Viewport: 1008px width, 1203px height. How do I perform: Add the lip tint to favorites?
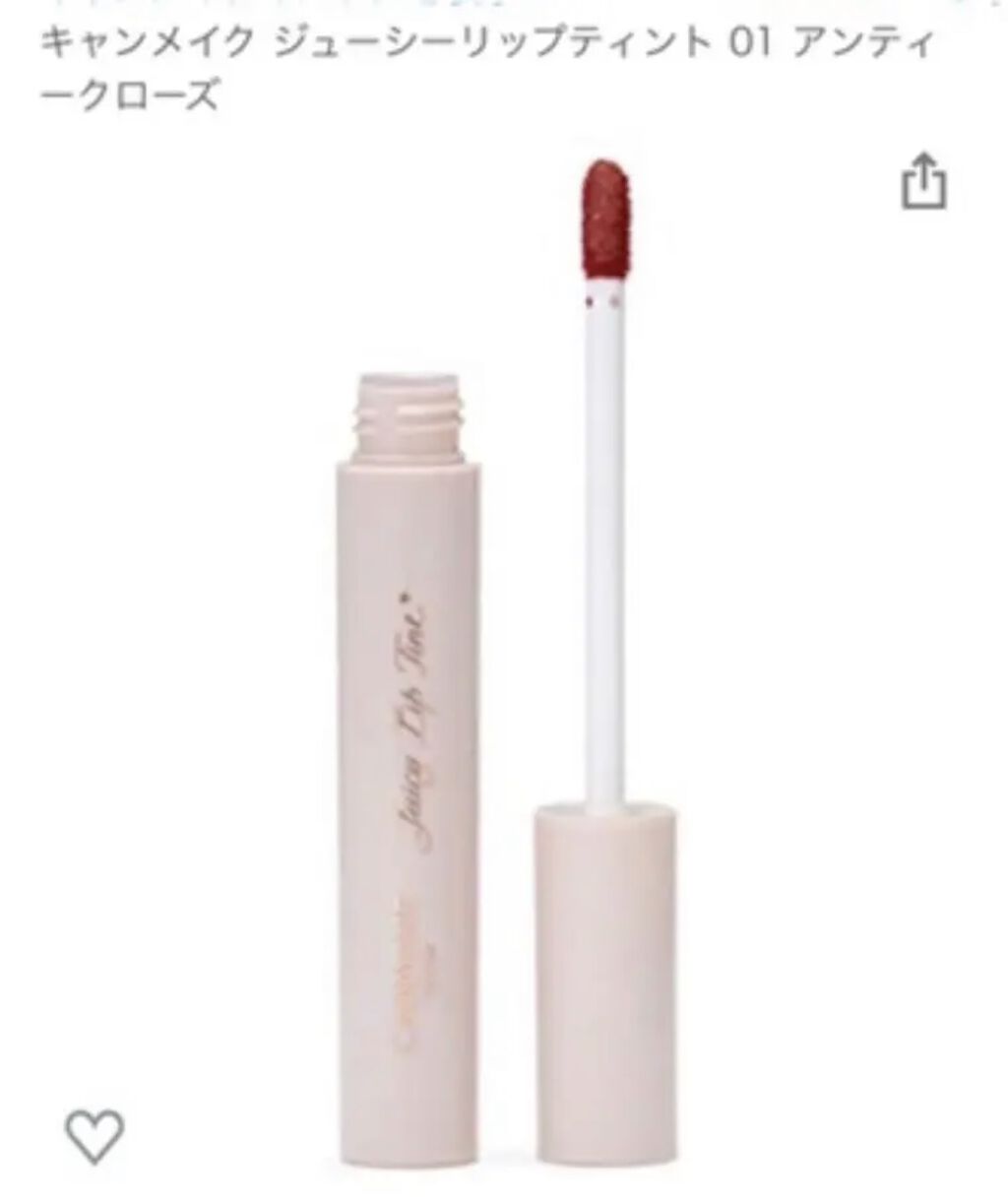point(94,1135)
